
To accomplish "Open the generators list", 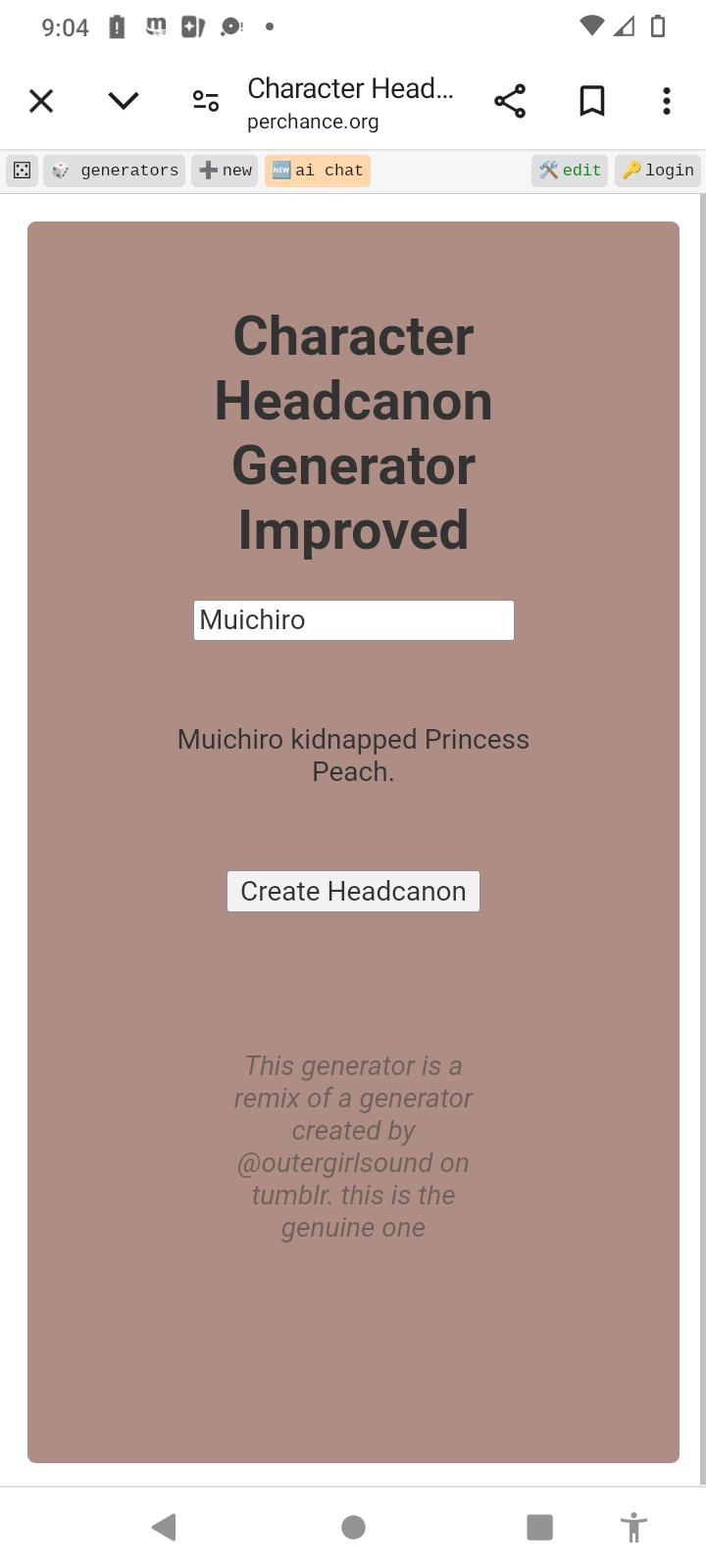I will click(115, 171).
